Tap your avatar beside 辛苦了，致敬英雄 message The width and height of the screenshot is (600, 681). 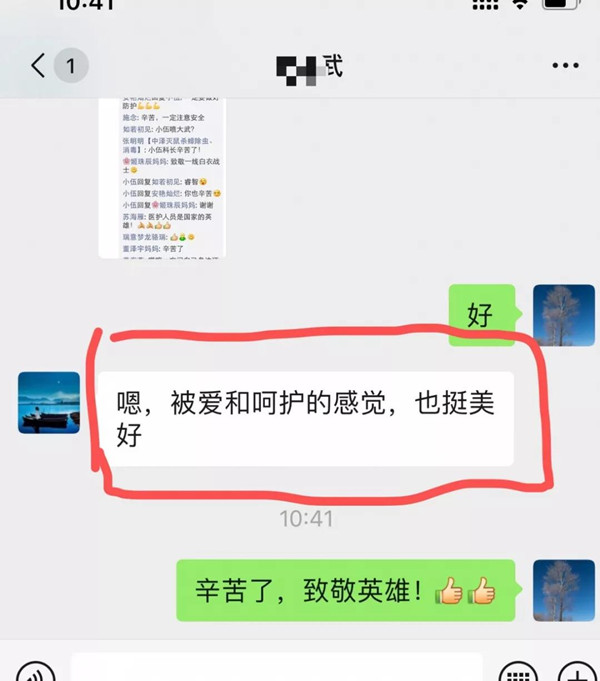563,590
